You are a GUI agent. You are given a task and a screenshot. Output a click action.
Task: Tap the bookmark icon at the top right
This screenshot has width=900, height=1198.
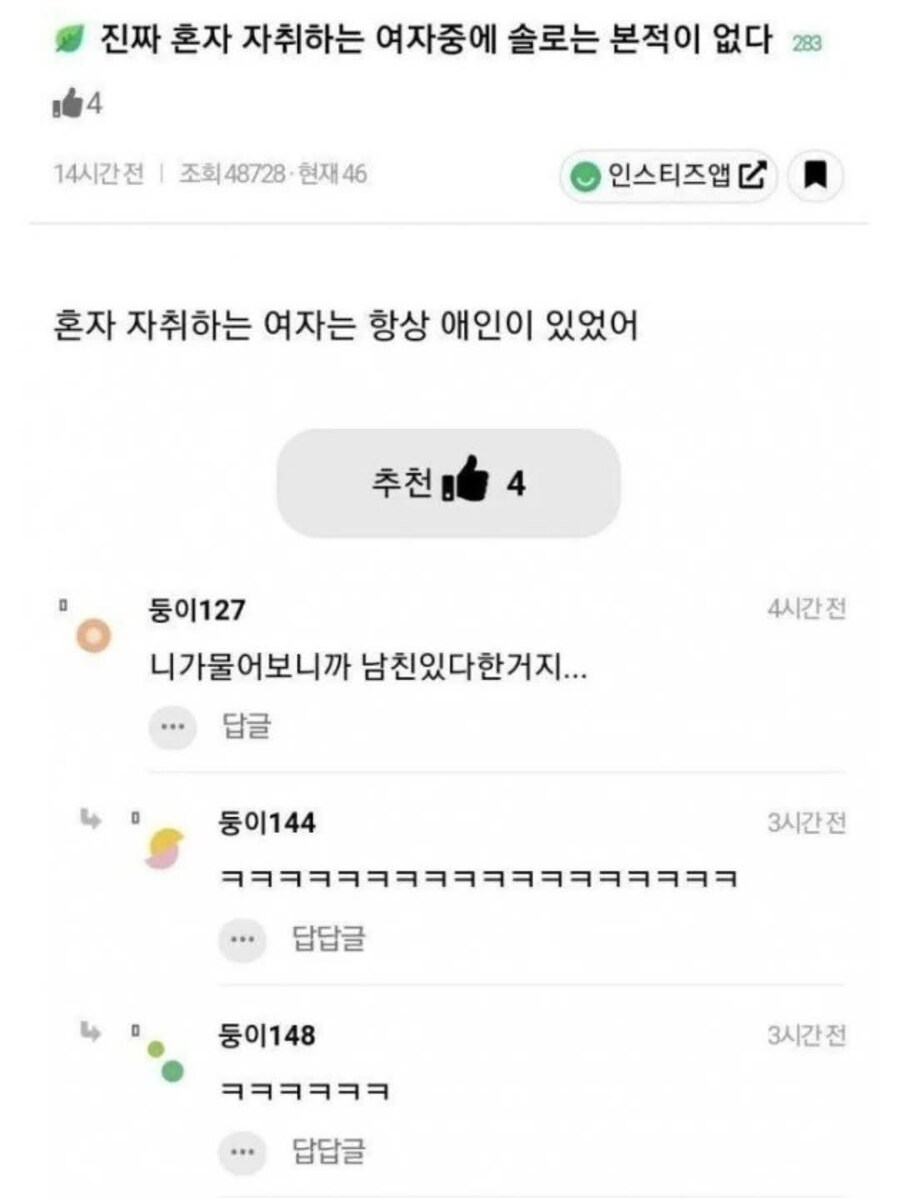(816, 173)
